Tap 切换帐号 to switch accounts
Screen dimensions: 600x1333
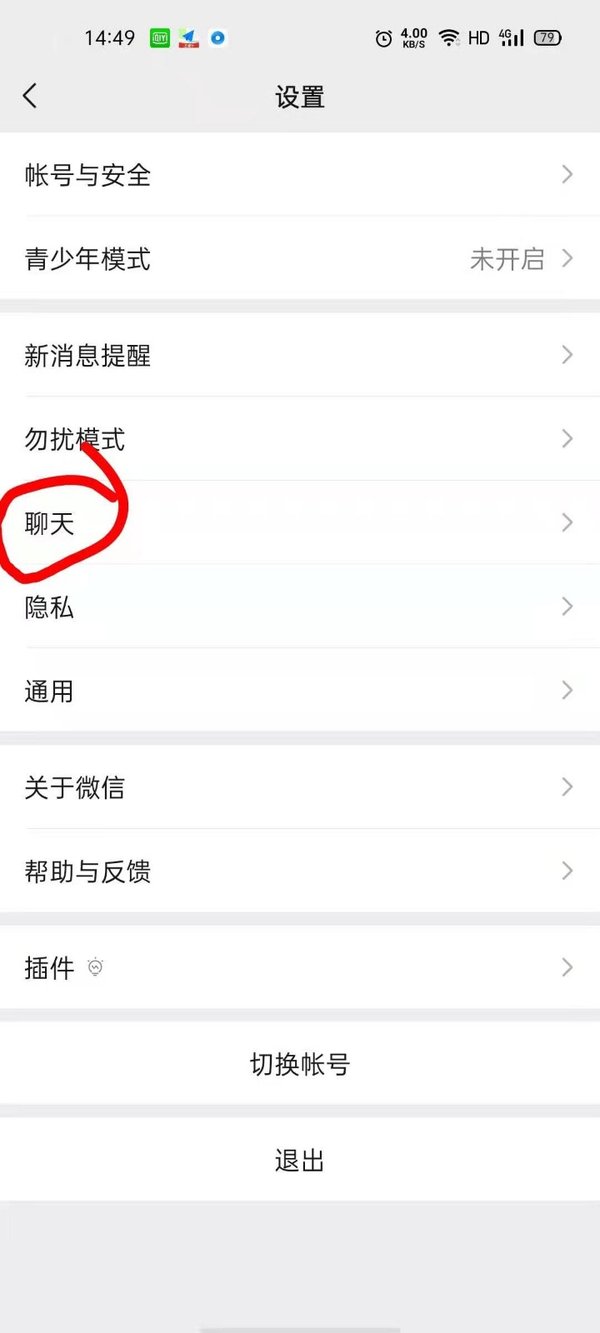(300, 1064)
